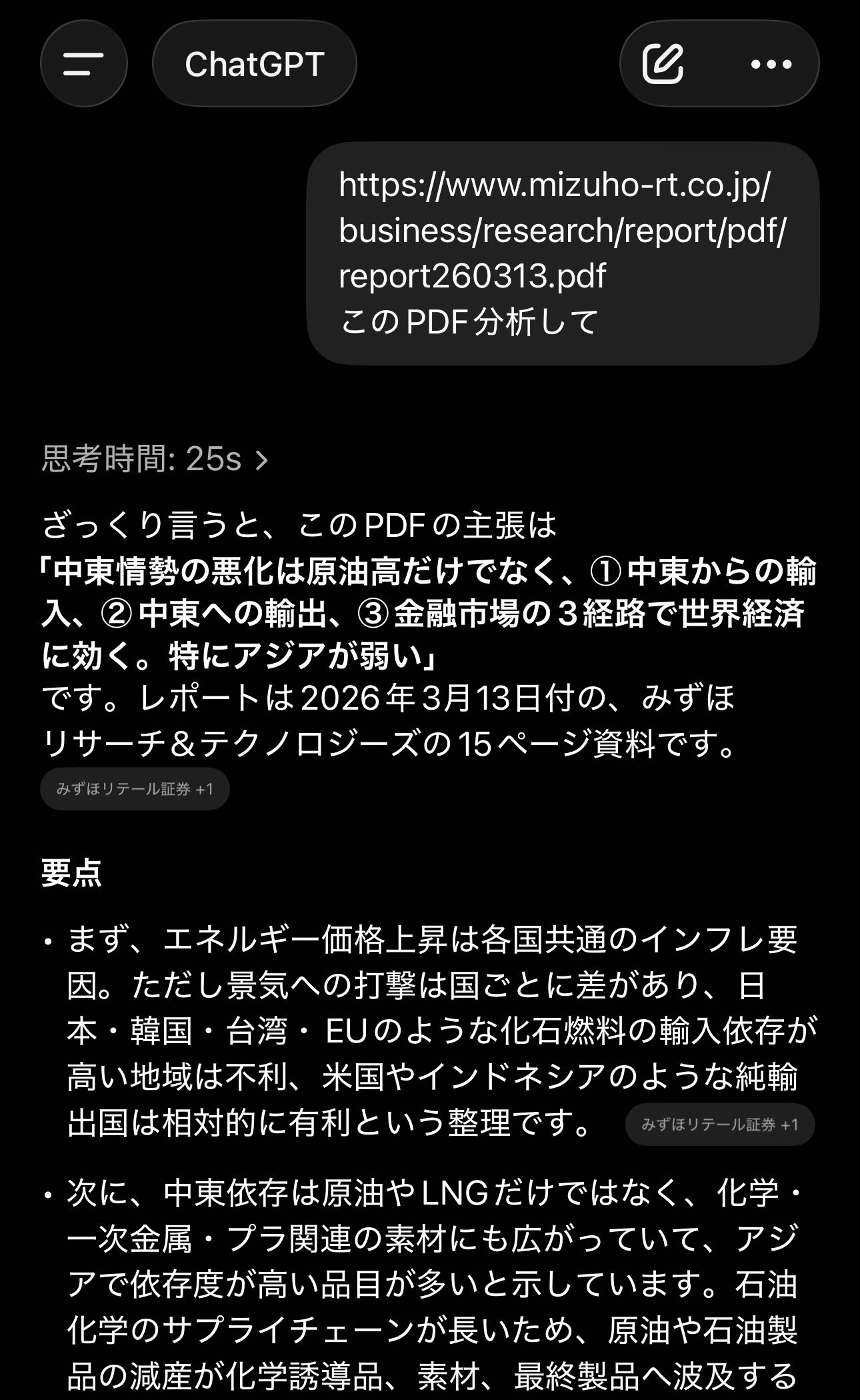860x1400 pixels.
Task: Start a new chat
Action: [663, 64]
